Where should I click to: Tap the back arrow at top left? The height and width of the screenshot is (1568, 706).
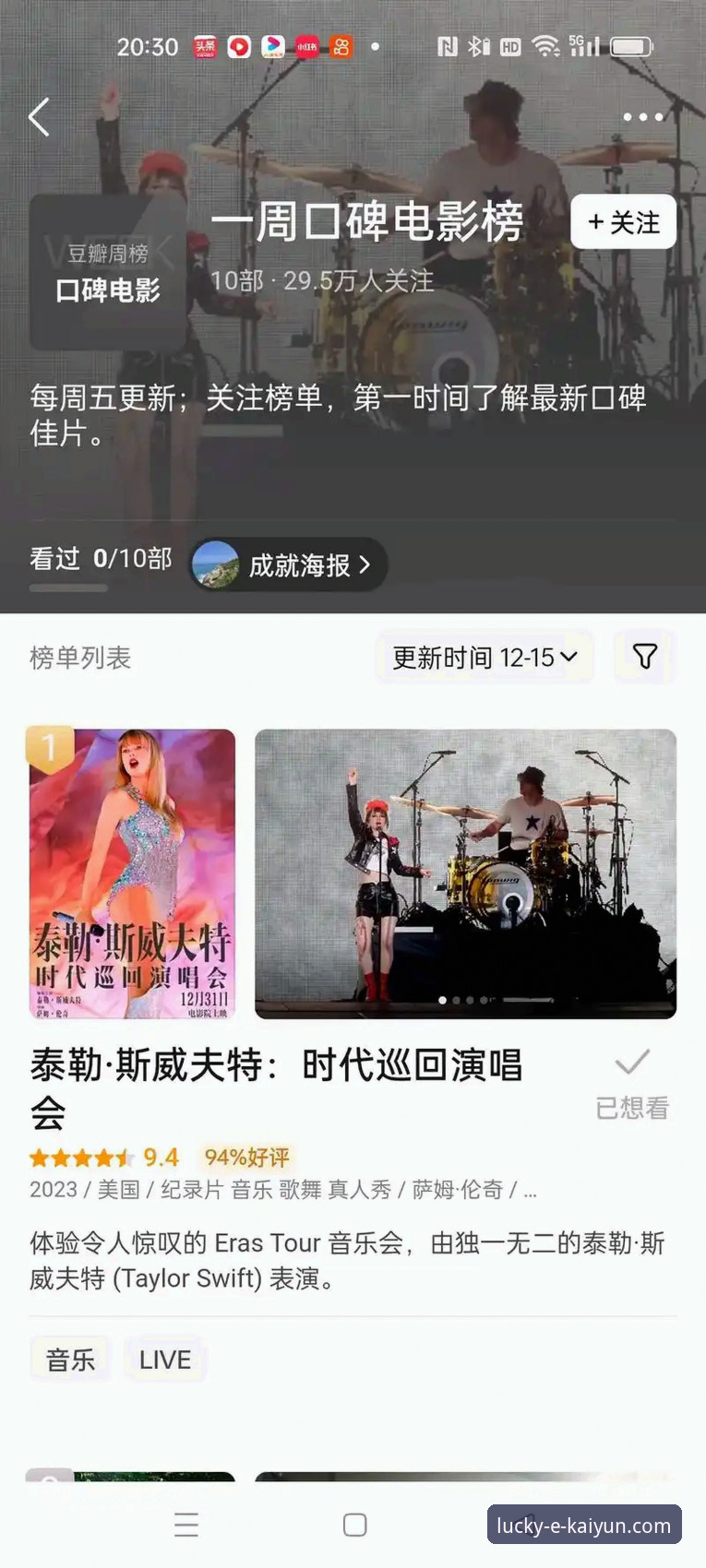click(39, 116)
